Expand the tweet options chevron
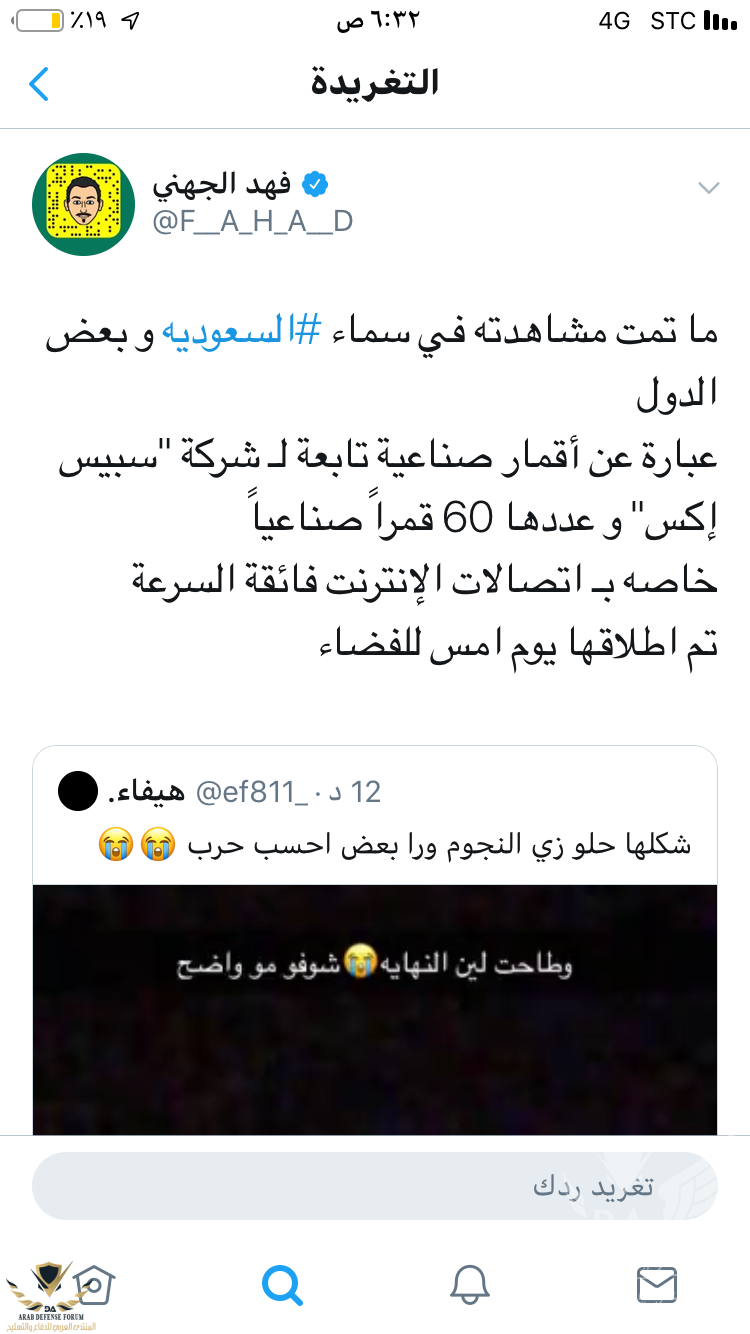Screen dimensions: 750x1334 (x=708, y=188)
